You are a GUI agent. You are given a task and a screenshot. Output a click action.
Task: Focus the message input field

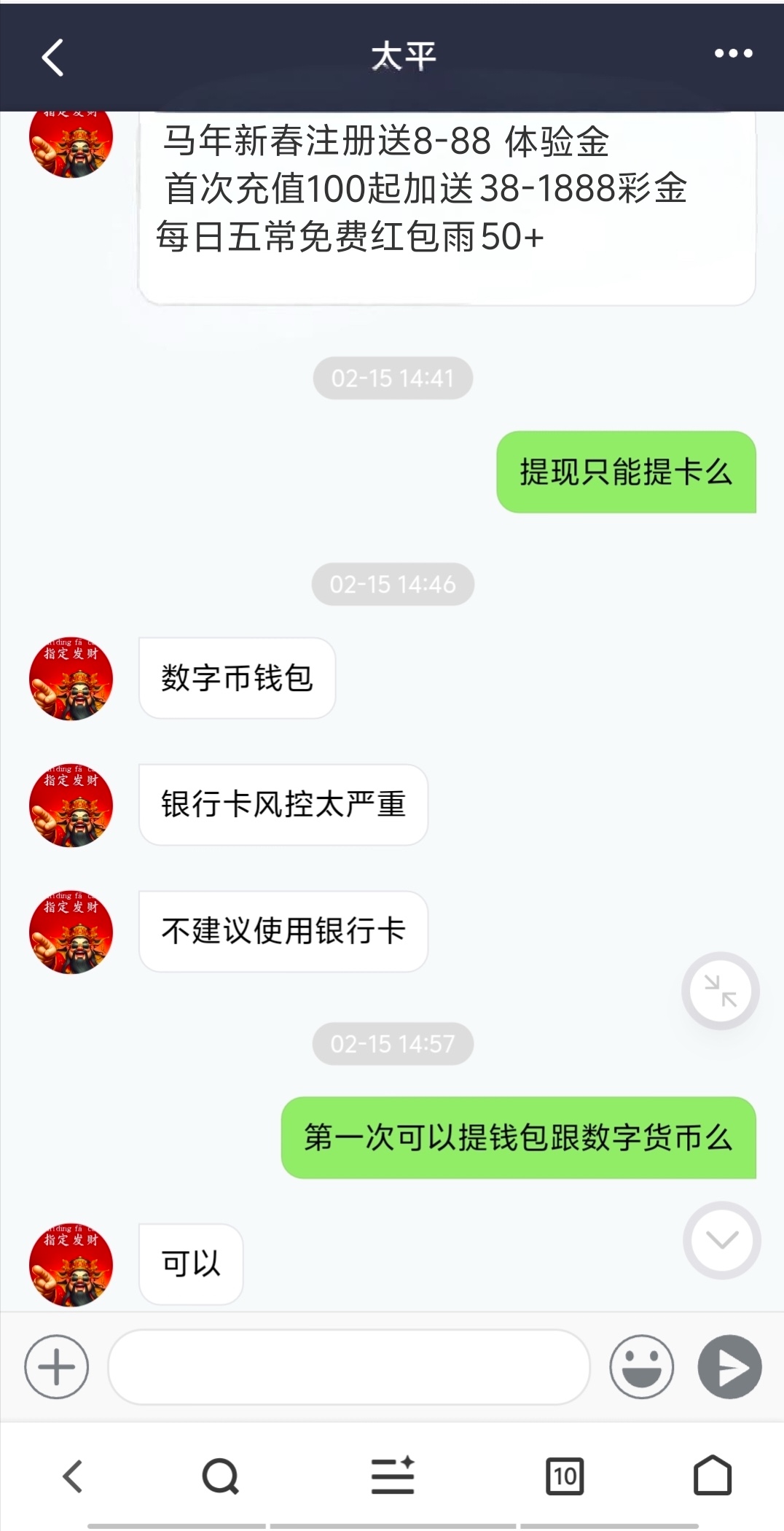348,1366
